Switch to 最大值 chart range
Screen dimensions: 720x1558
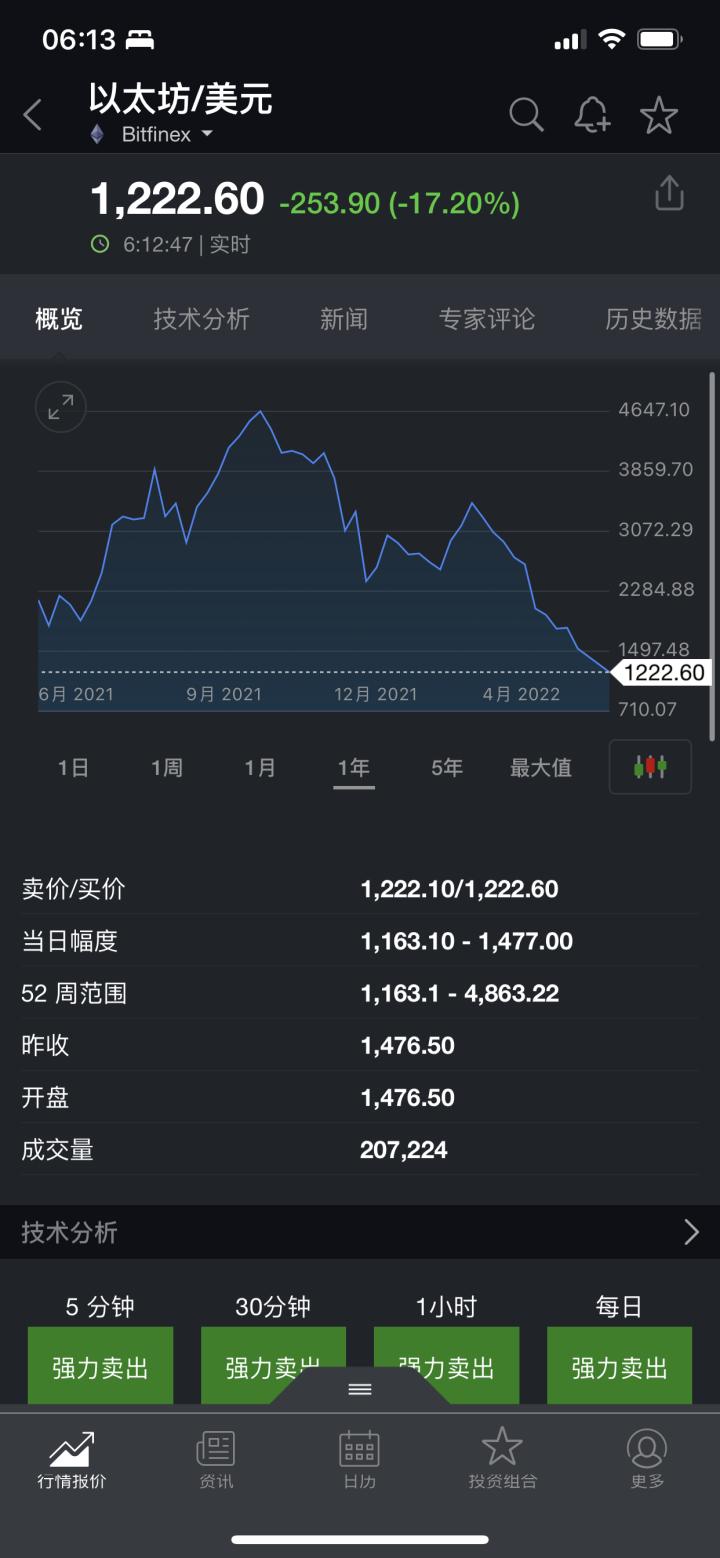point(540,766)
